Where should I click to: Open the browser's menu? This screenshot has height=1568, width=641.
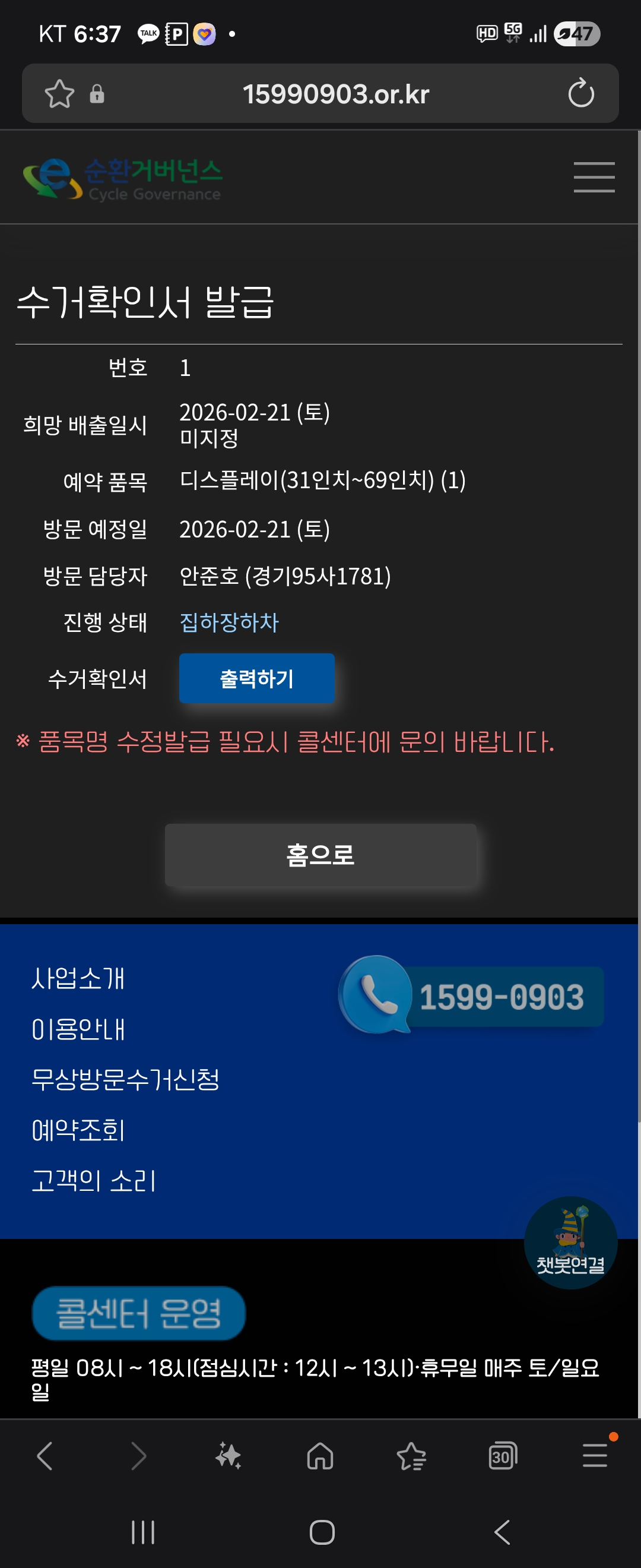click(594, 1456)
